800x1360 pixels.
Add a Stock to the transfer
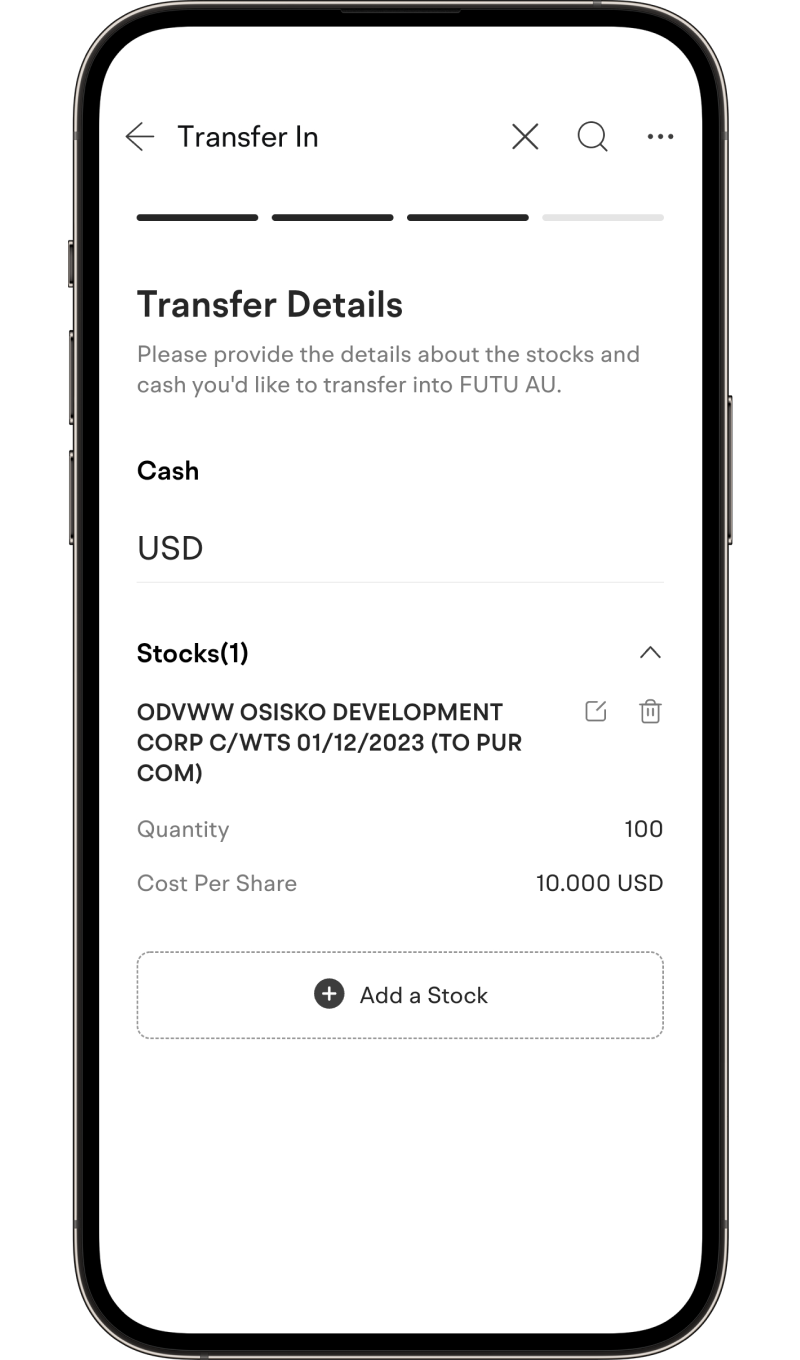click(x=400, y=995)
